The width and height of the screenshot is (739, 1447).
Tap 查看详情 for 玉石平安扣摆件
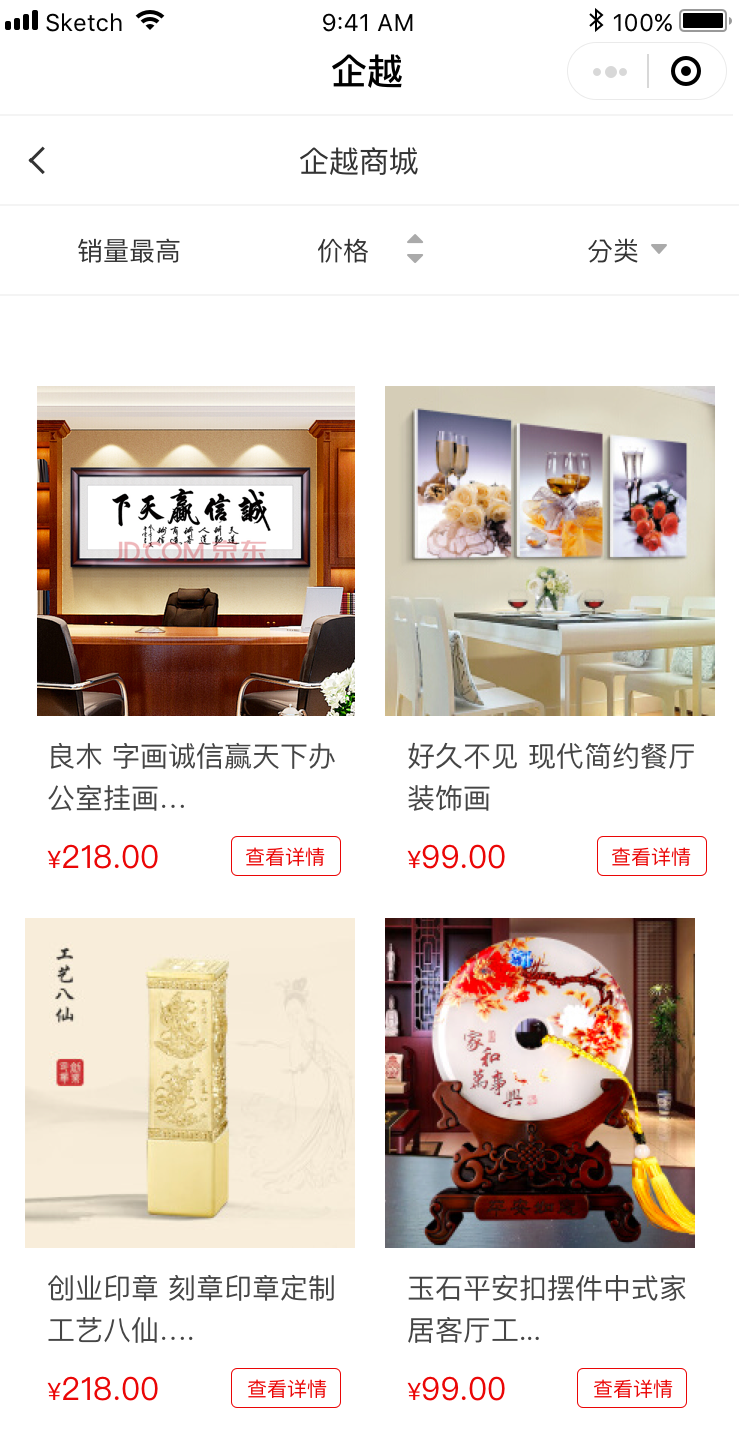pyautogui.click(x=632, y=1388)
